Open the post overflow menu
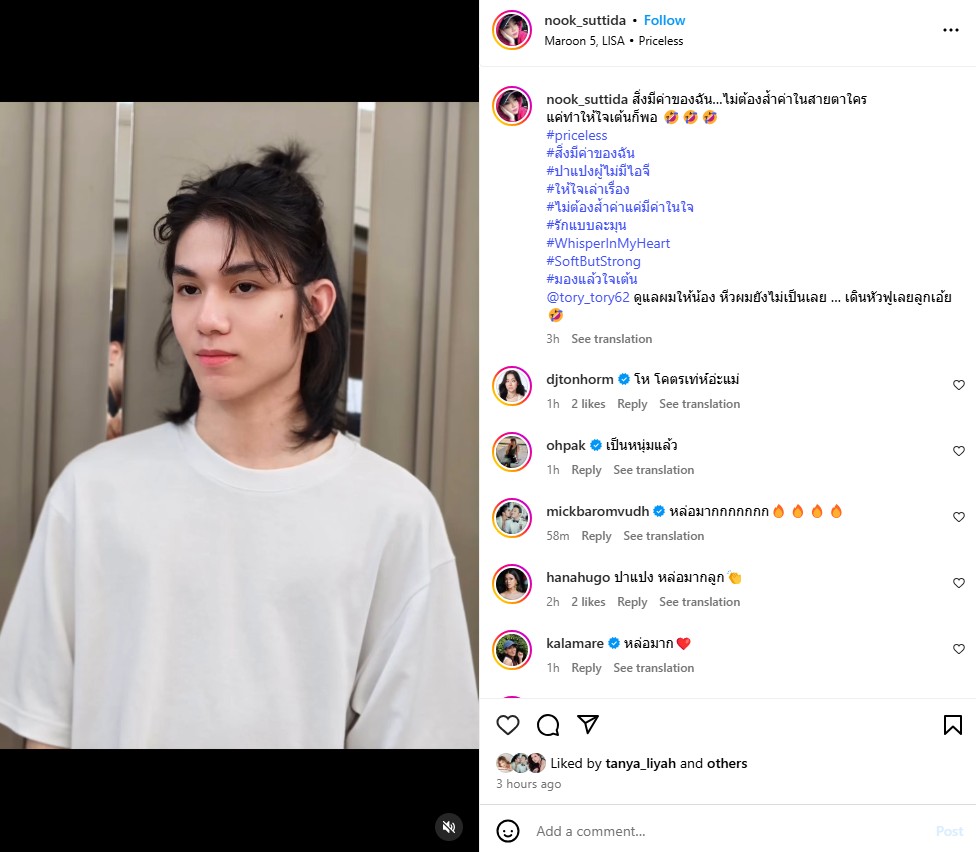This screenshot has width=976, height=852. tap(951, 30)
